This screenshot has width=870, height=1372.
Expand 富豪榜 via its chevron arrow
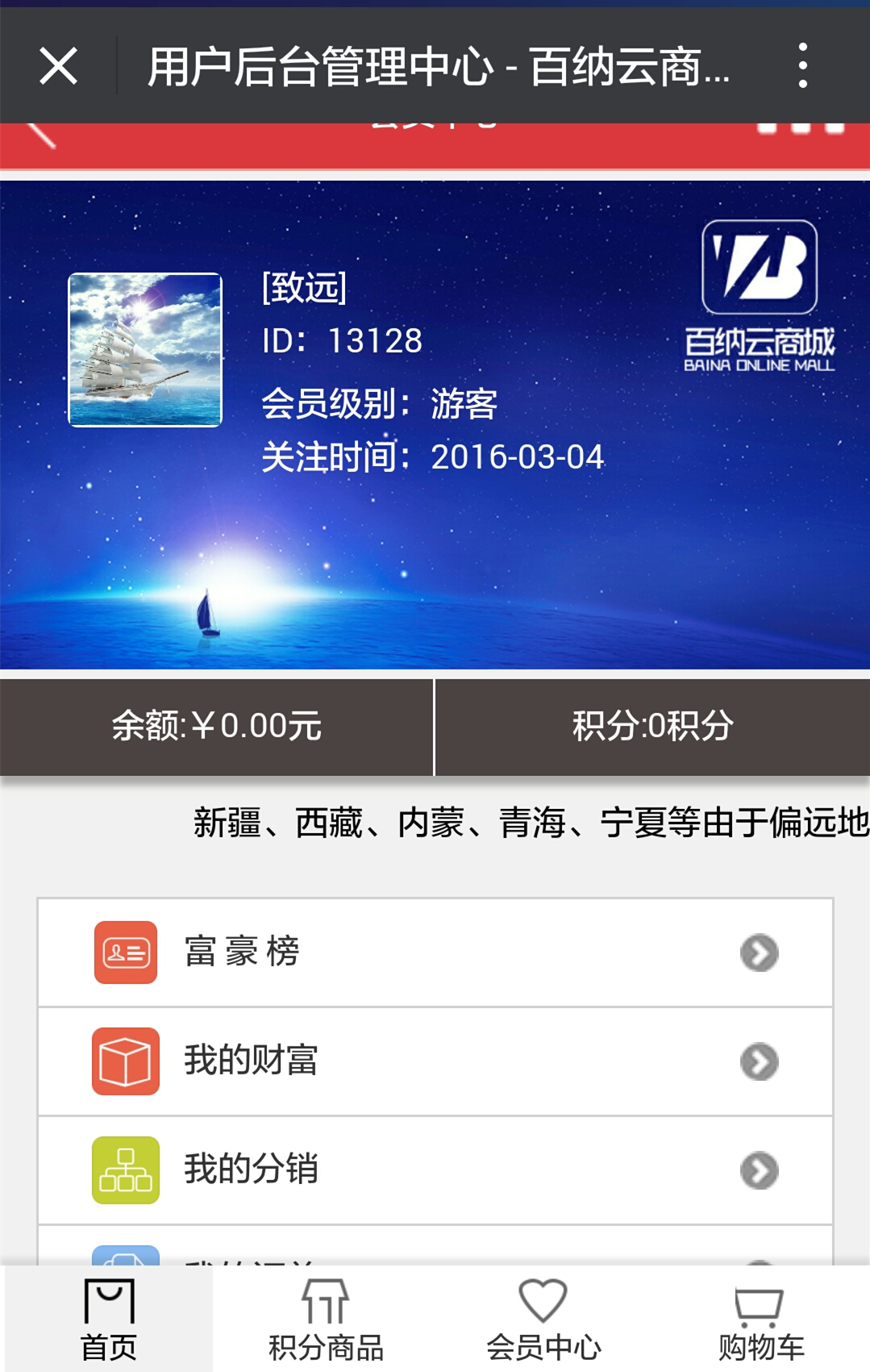click(756, 953)
